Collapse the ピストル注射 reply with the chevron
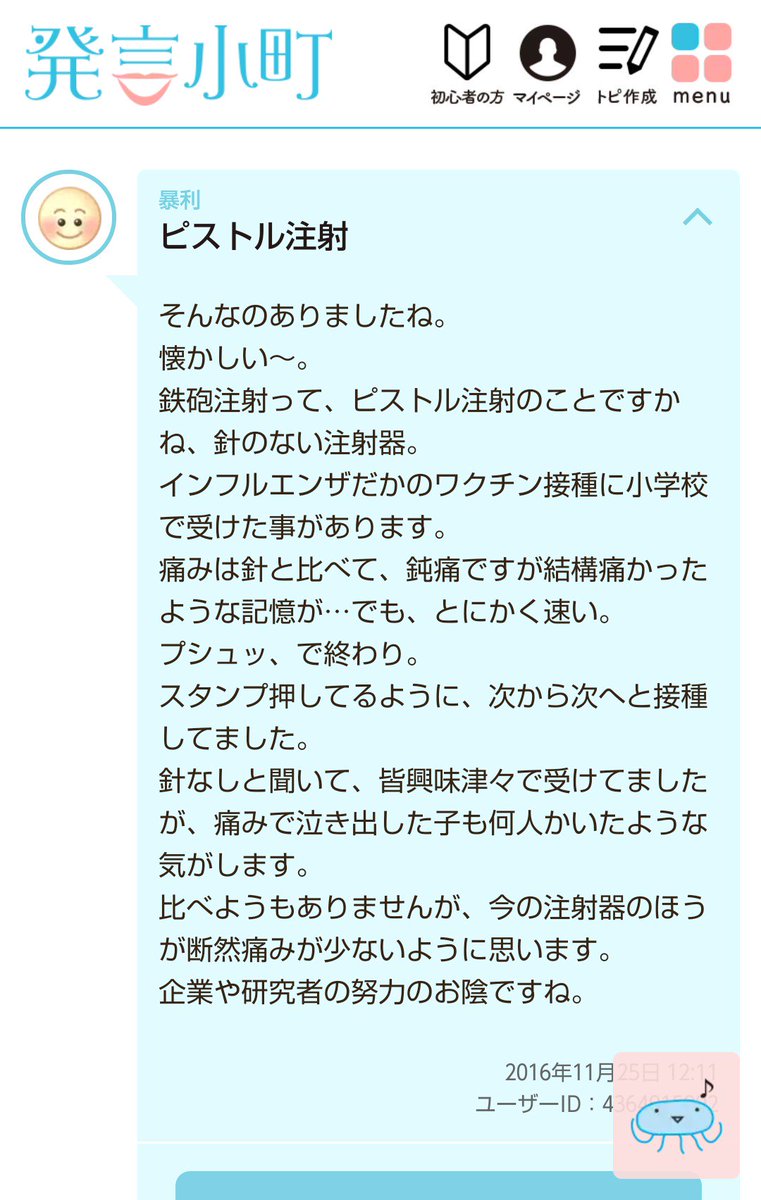The width and height of the screenshot is (761, 1200). 697,216
